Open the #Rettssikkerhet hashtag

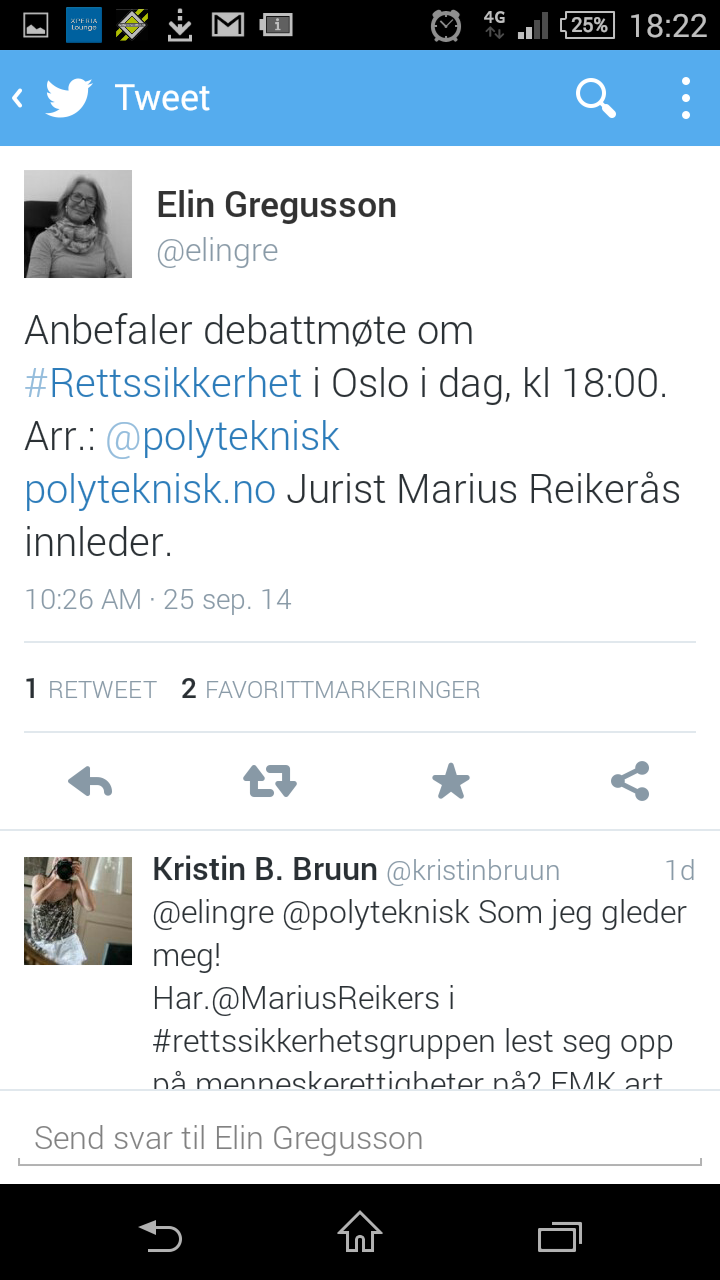tap(163, 384)
